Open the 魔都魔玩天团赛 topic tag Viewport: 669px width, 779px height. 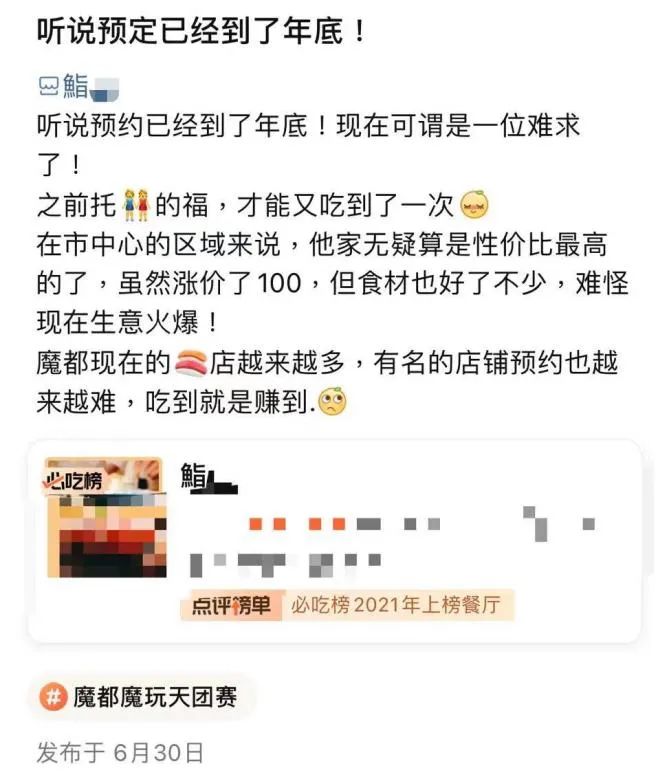click(x=141, y=698)
